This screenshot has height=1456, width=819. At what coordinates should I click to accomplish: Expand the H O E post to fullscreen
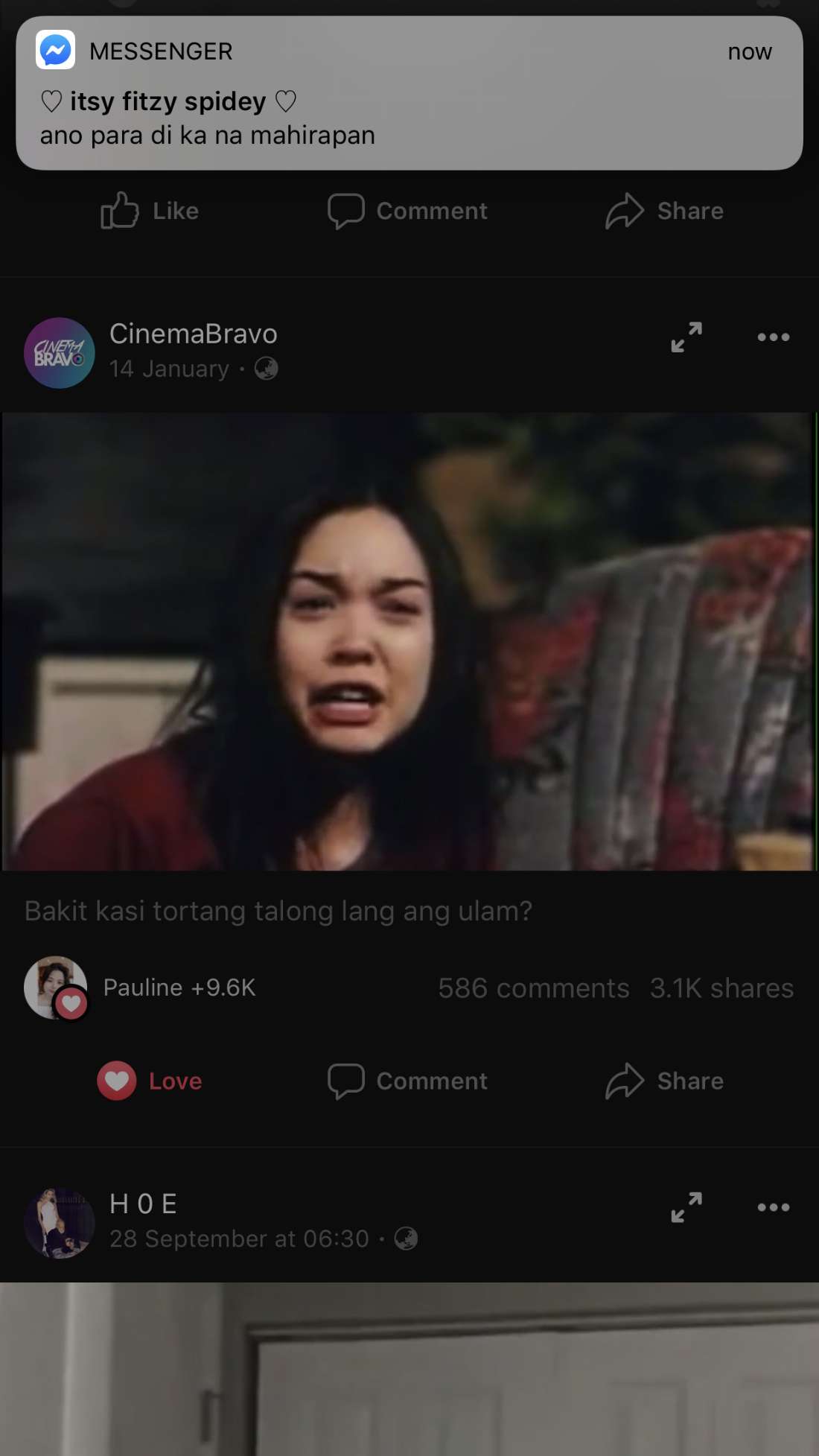tap(686, 1207)
